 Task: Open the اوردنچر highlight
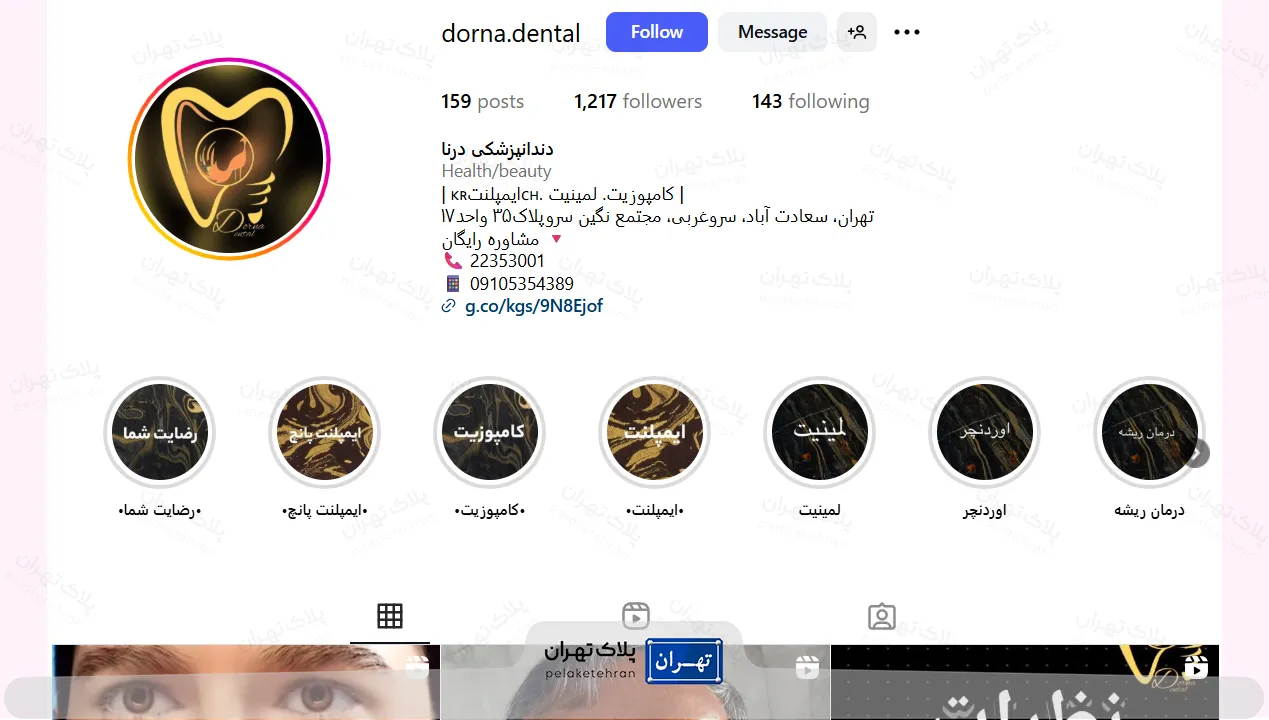point(984,432)
